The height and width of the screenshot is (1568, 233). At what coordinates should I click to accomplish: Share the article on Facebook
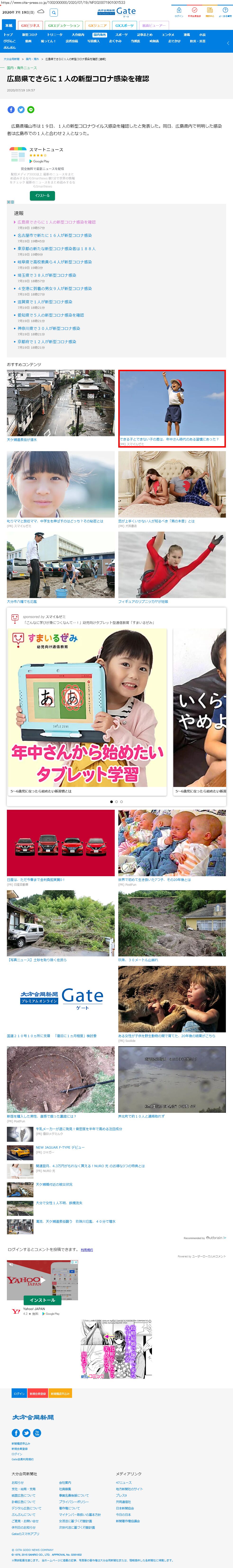coord(11,110)
